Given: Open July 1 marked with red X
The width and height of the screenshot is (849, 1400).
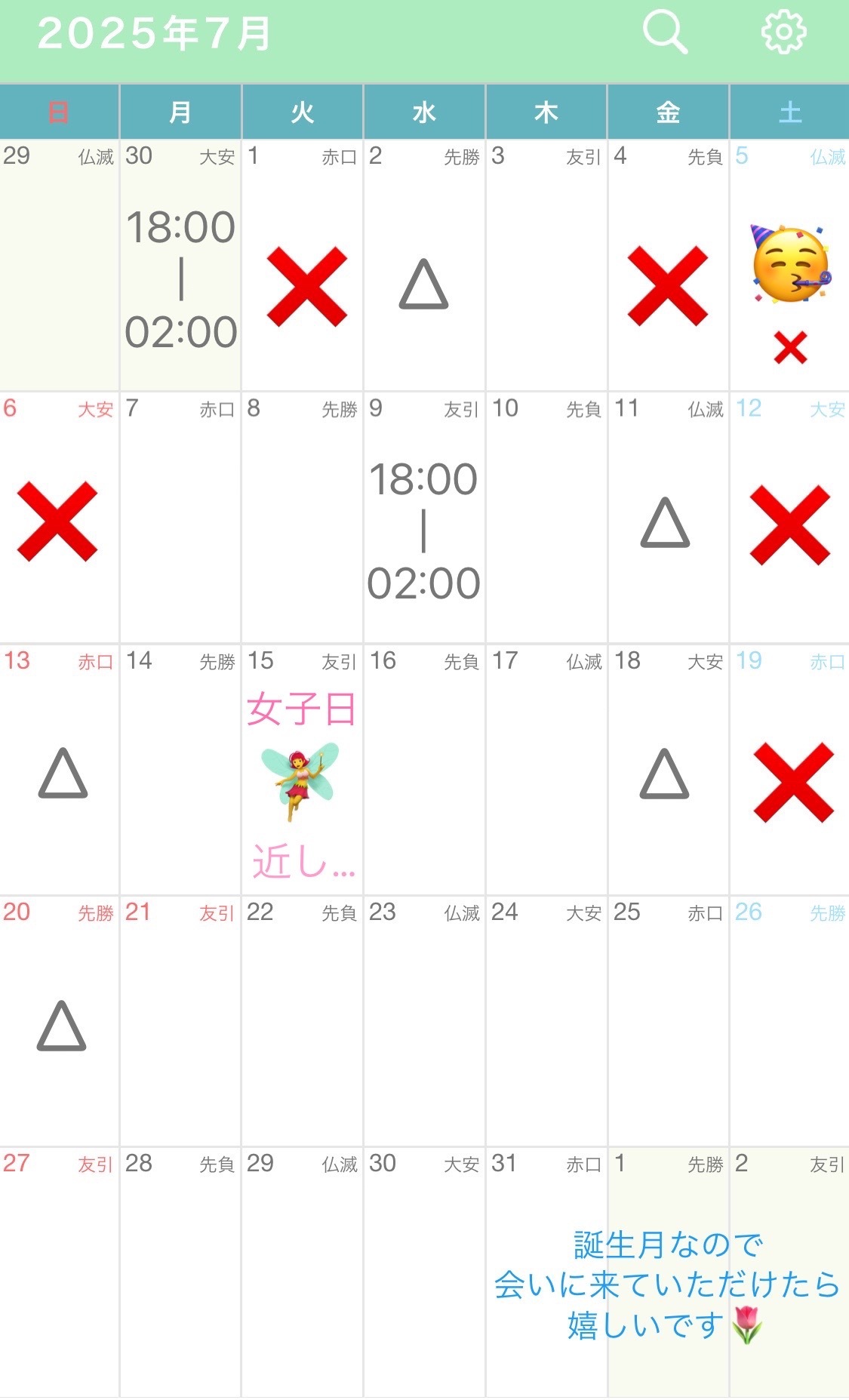Looking at the screenshot, I should point(303,265).
